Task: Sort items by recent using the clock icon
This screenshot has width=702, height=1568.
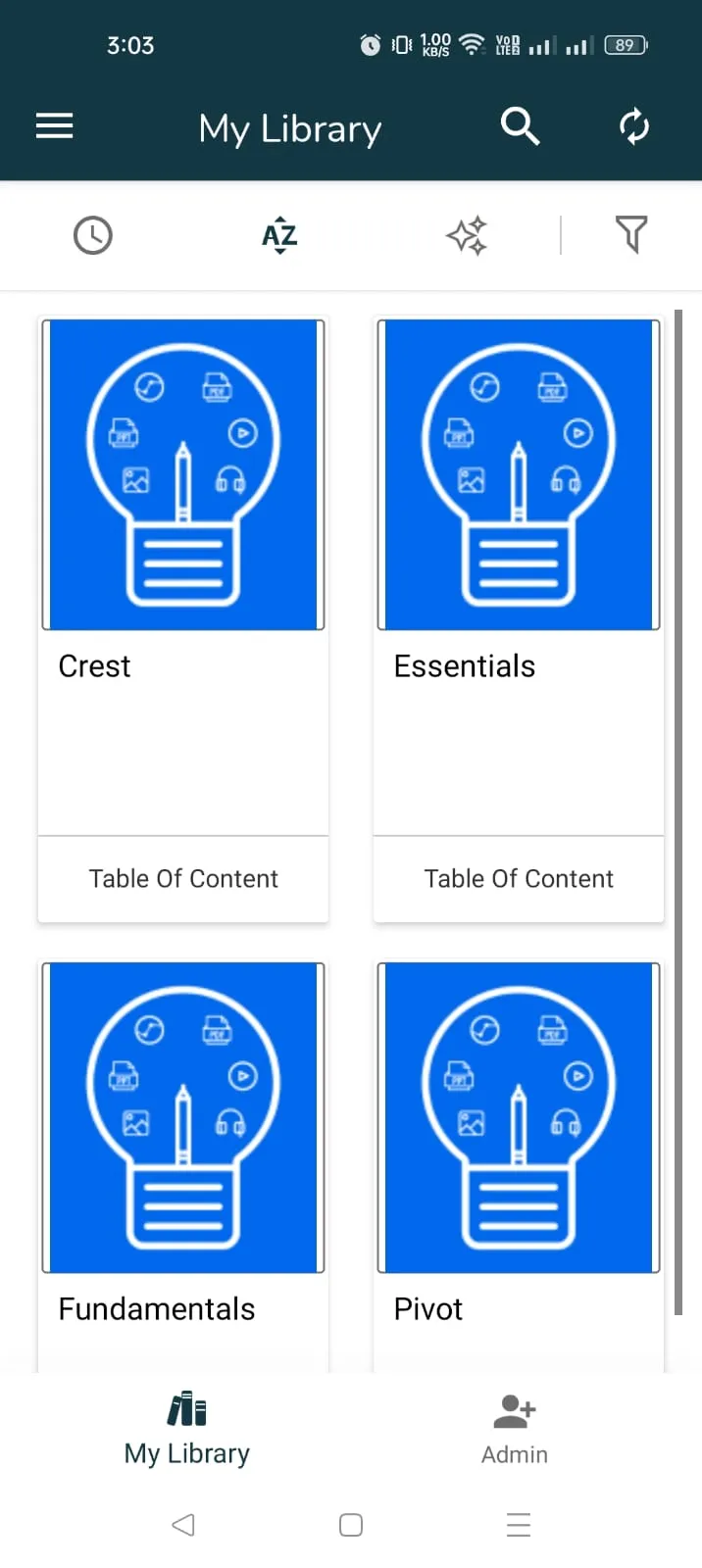Action: (93, 235)
